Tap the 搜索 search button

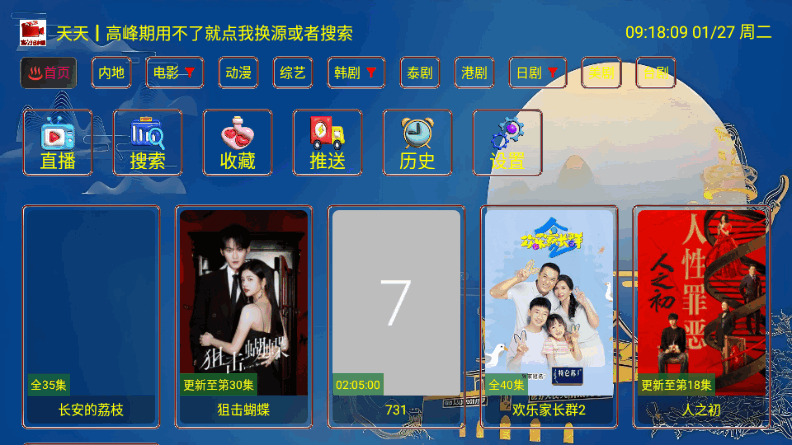(148, 142)
